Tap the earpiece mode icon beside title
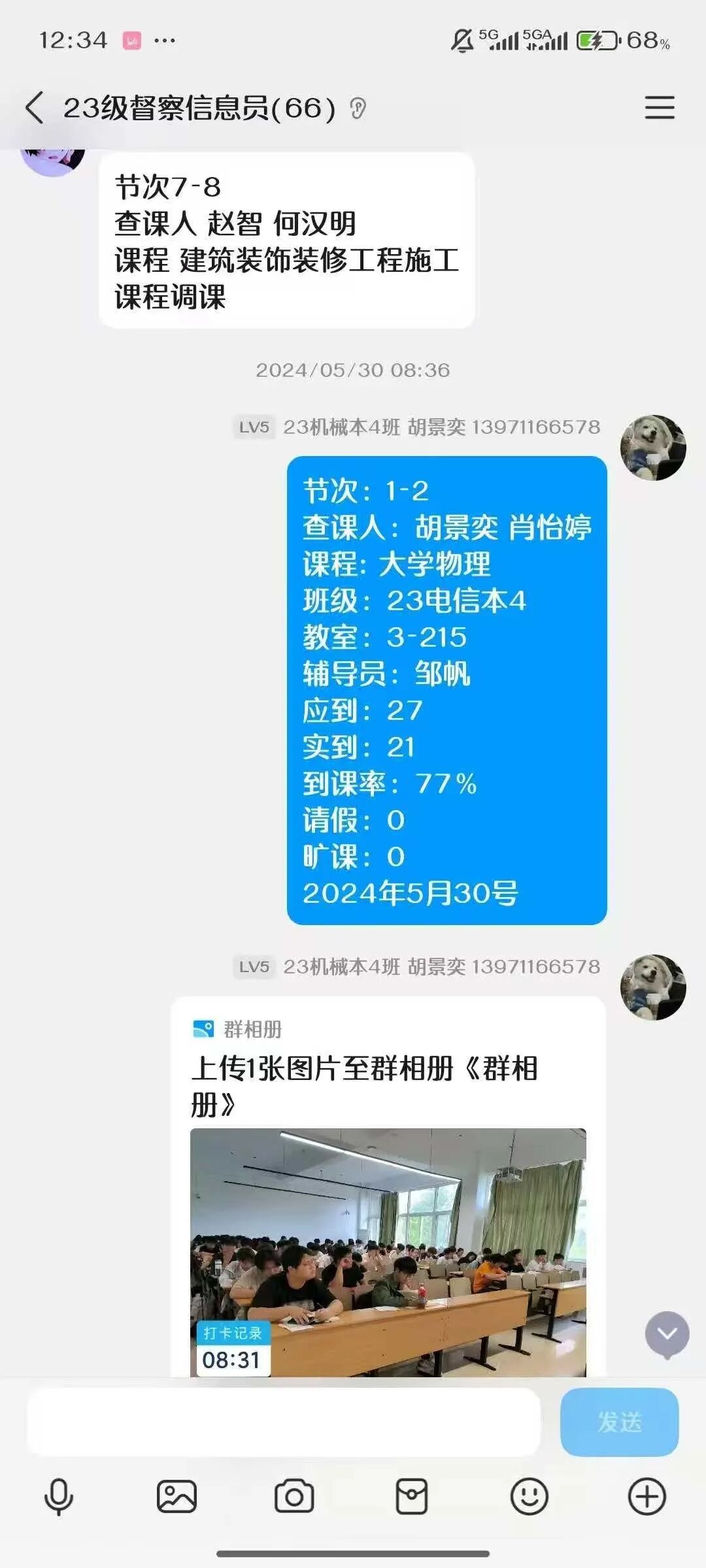The height and width of the screenshot is (1568, 706). tap(358, 108)
